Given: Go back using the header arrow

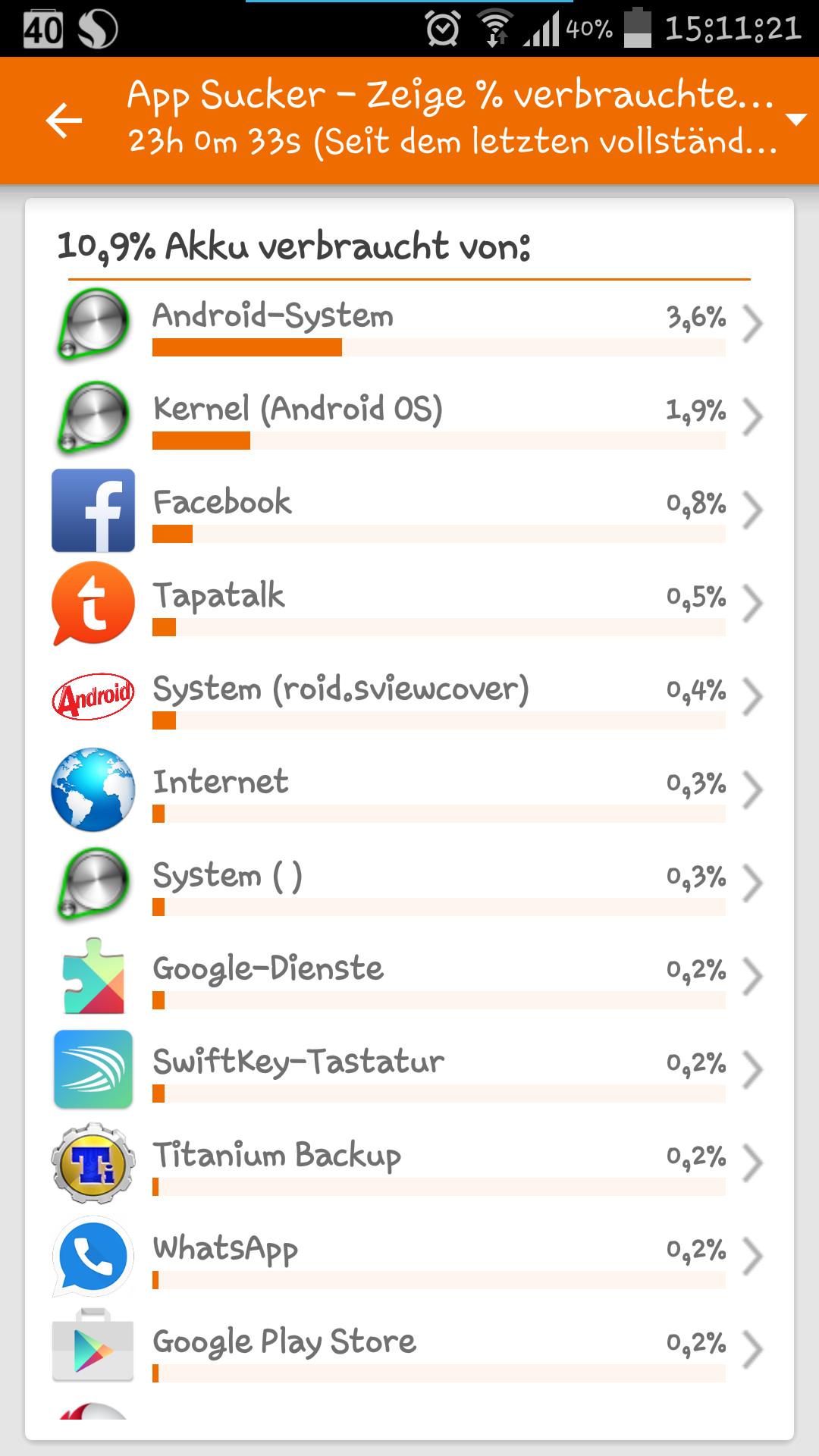Looking at the screenshot, I should tap(64, 121).
